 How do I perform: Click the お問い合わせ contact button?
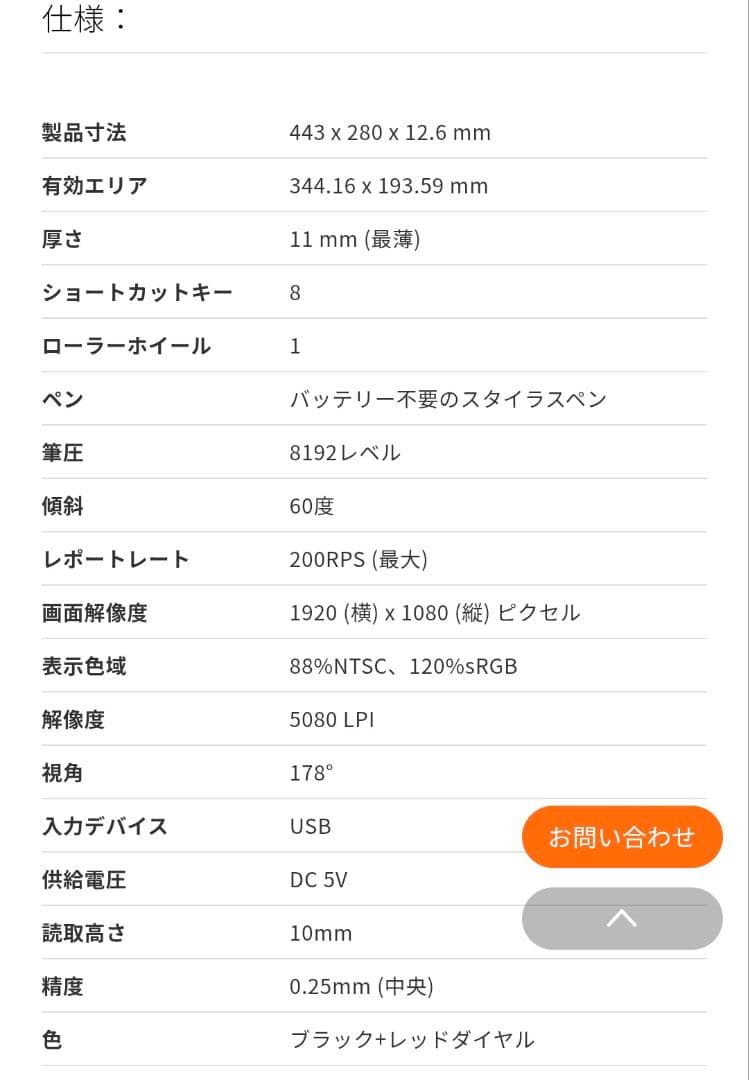(x=622, y=836)
